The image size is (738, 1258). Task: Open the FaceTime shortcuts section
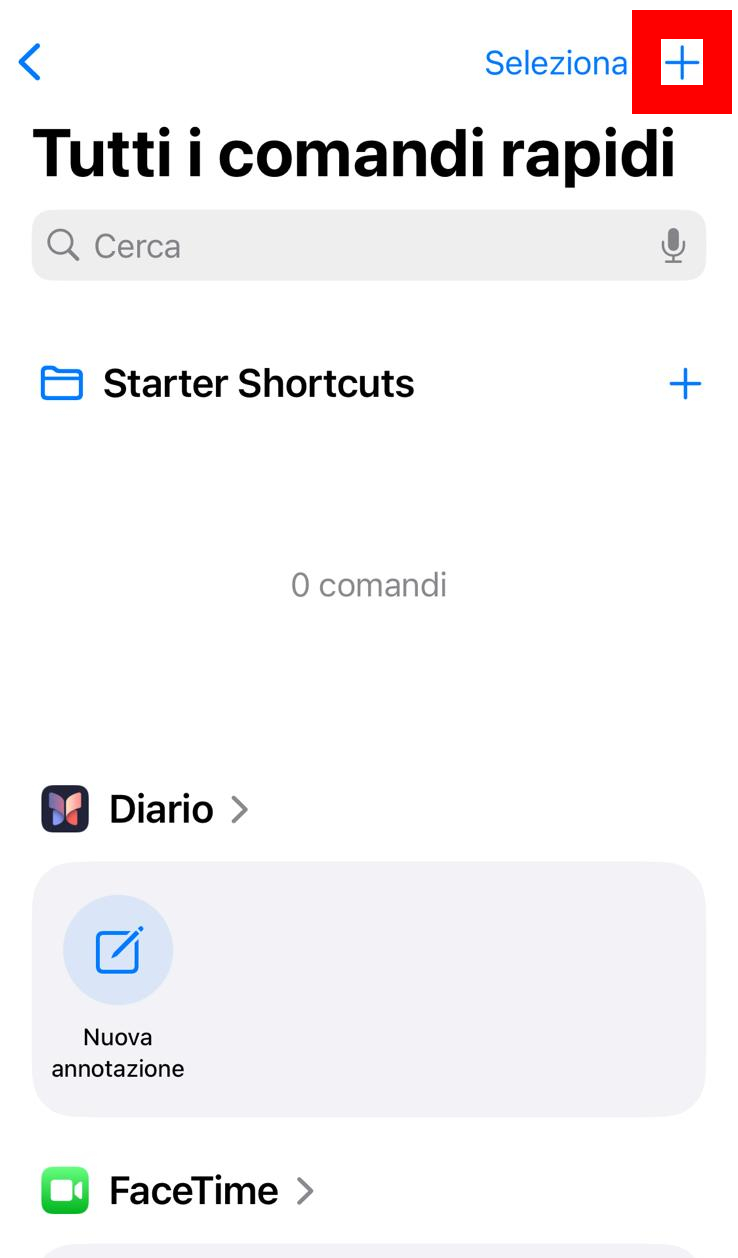tap(178, 1191)
